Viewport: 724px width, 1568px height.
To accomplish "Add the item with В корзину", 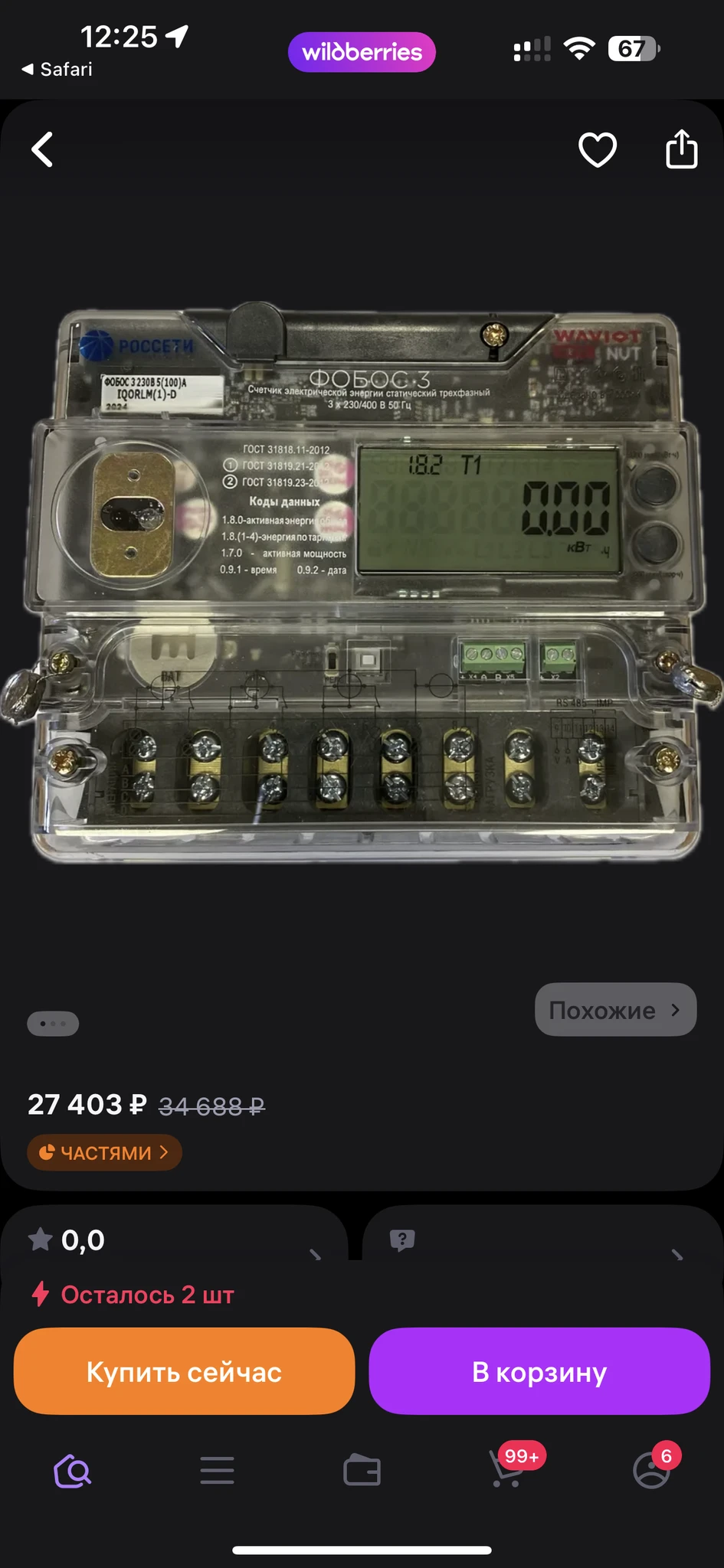I will pos(539,1371).
